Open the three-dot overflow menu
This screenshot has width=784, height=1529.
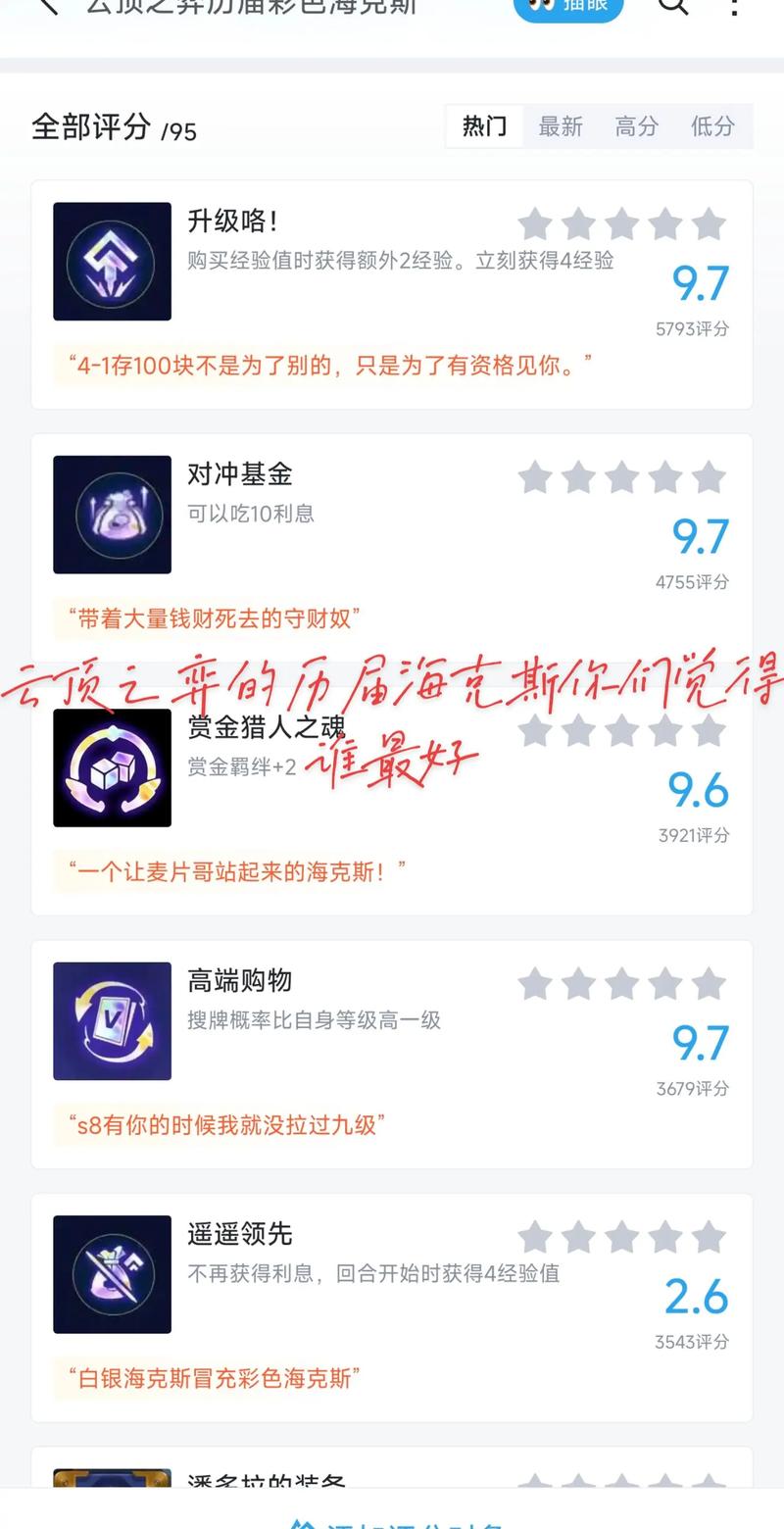735,8
